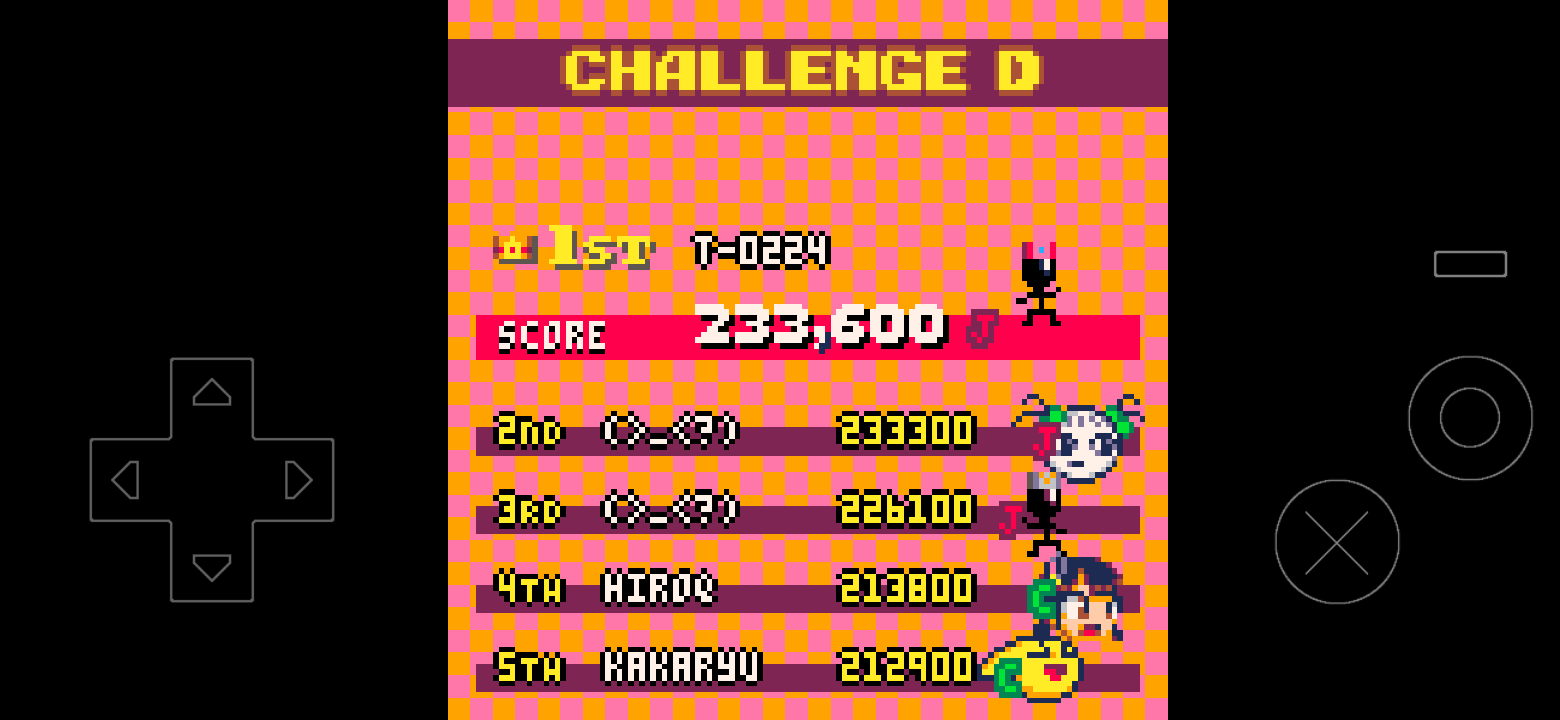The height and width of the screenshot is (720, 1560).
Task: Tap the D-pad left arrow
Action: tap(125, 480)
